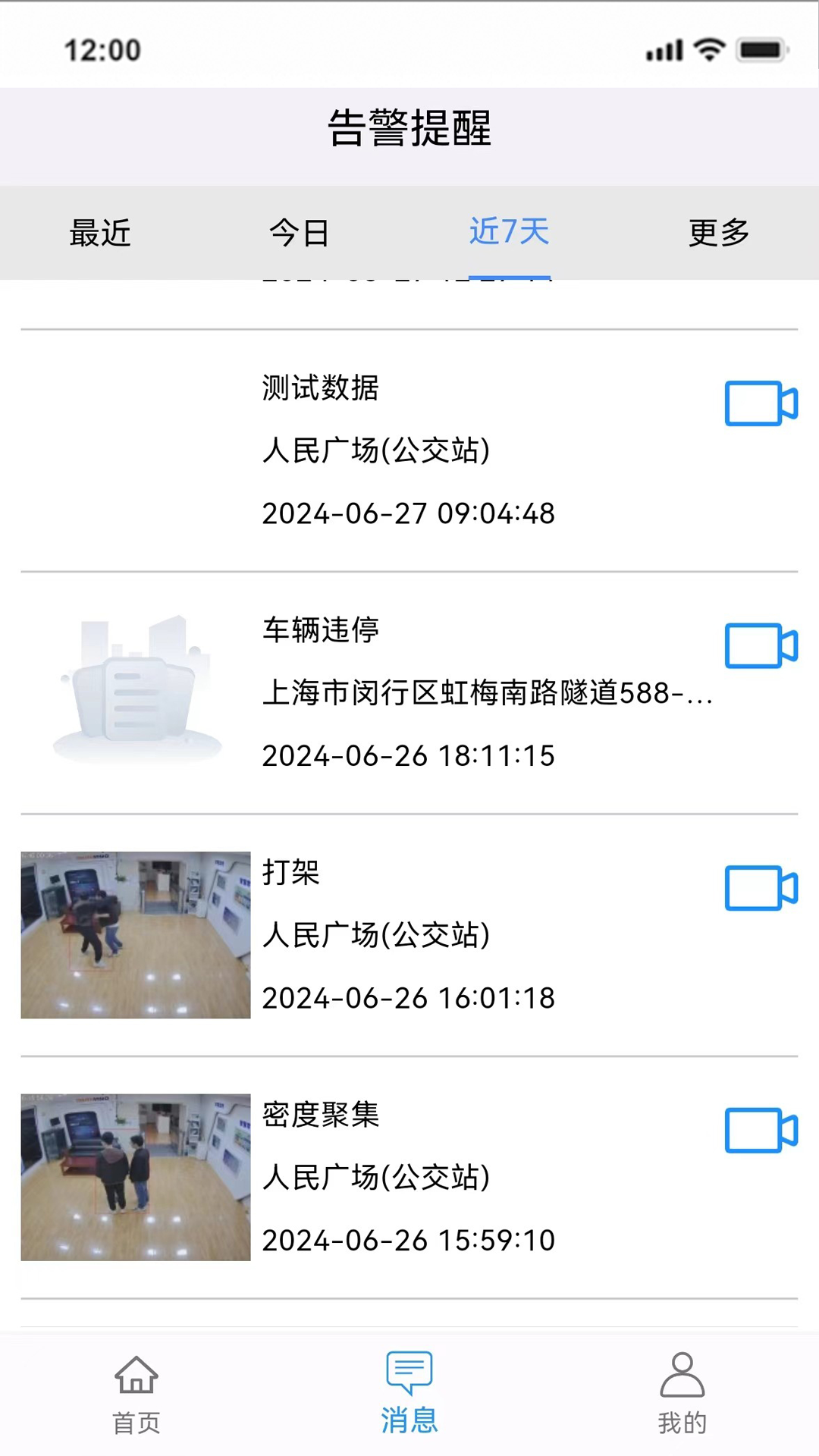View the 密度聚集 alert snapshot image
This screenshot has width=819, height=1456.
136,1177
